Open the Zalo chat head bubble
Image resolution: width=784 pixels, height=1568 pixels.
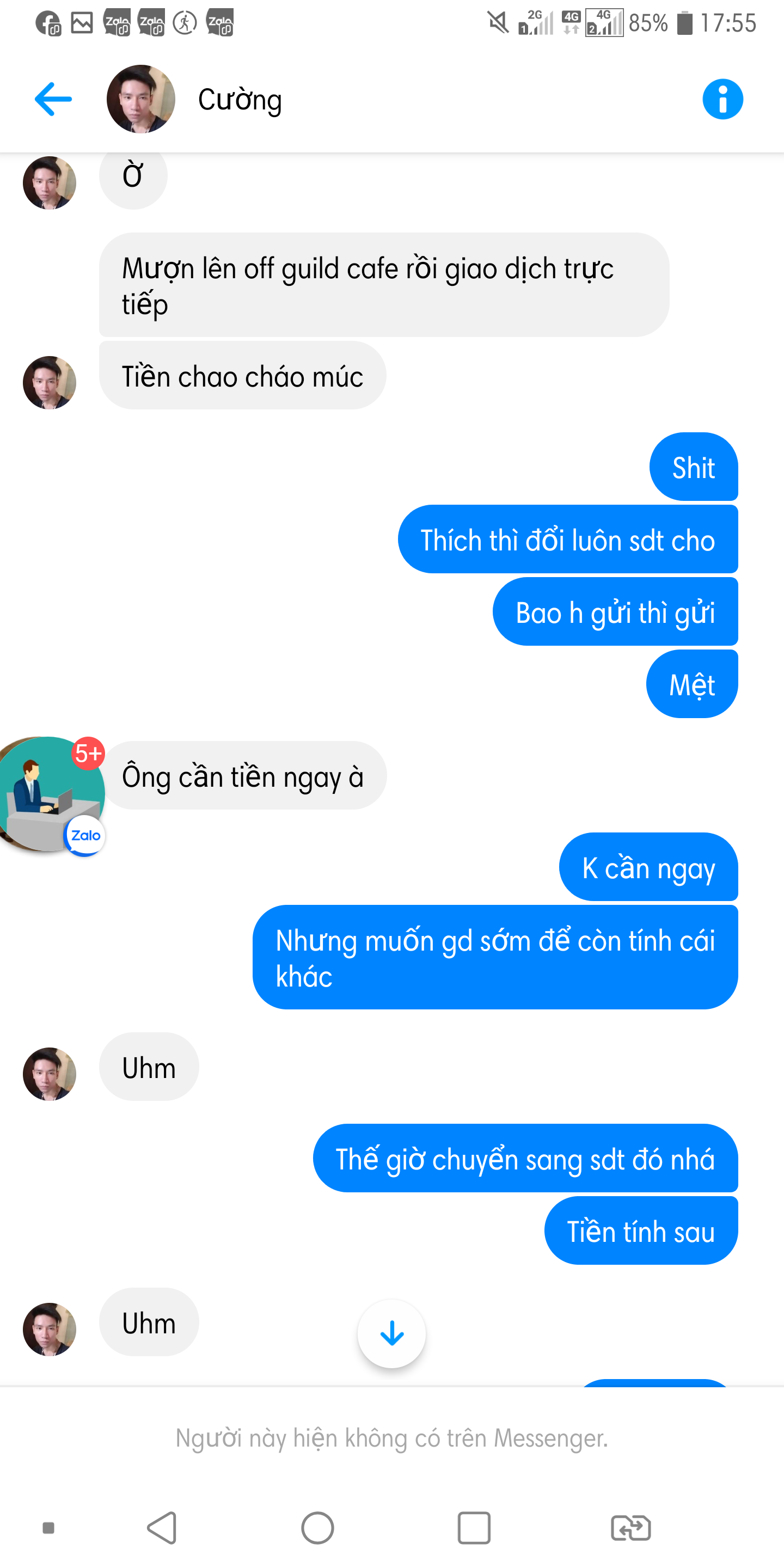48,793
